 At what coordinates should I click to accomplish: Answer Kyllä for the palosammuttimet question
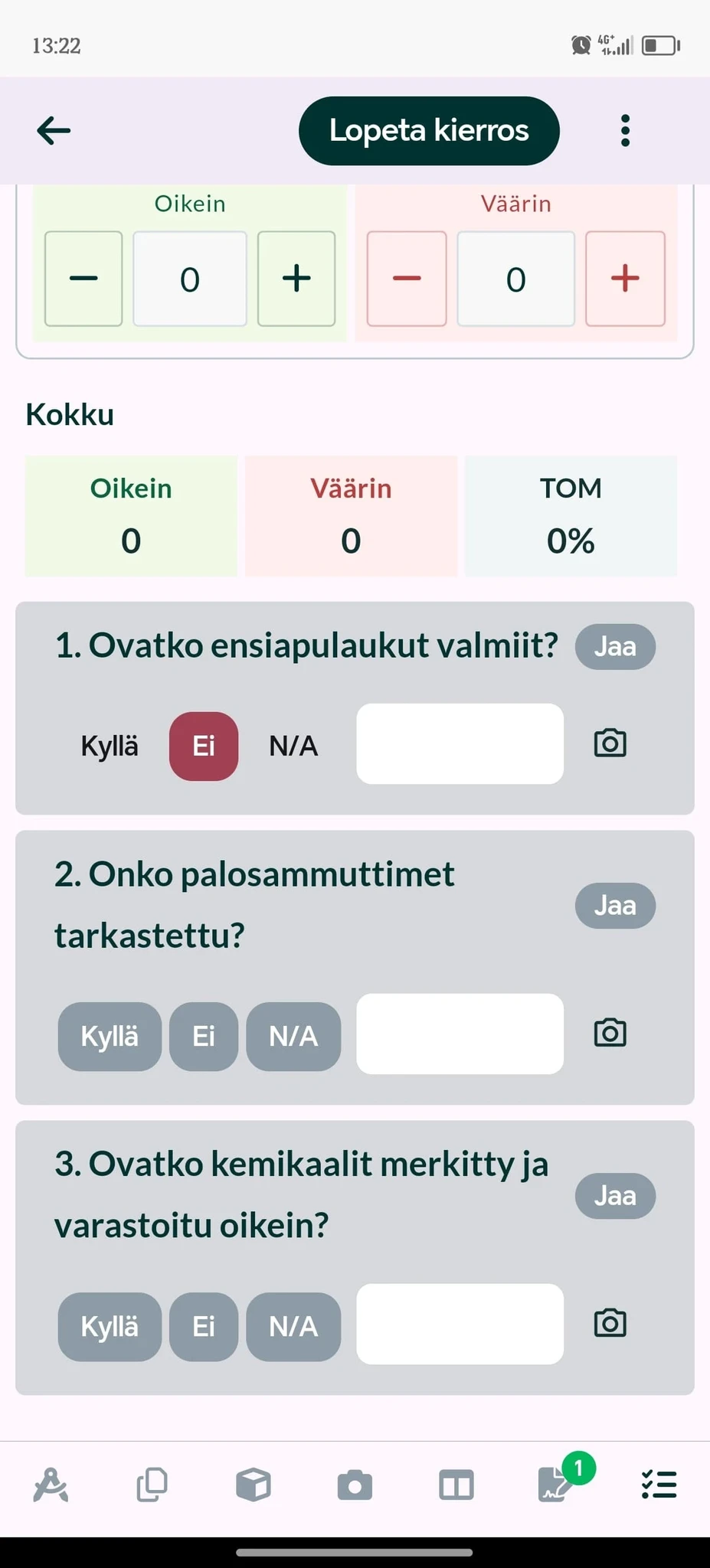point(110,1036)
